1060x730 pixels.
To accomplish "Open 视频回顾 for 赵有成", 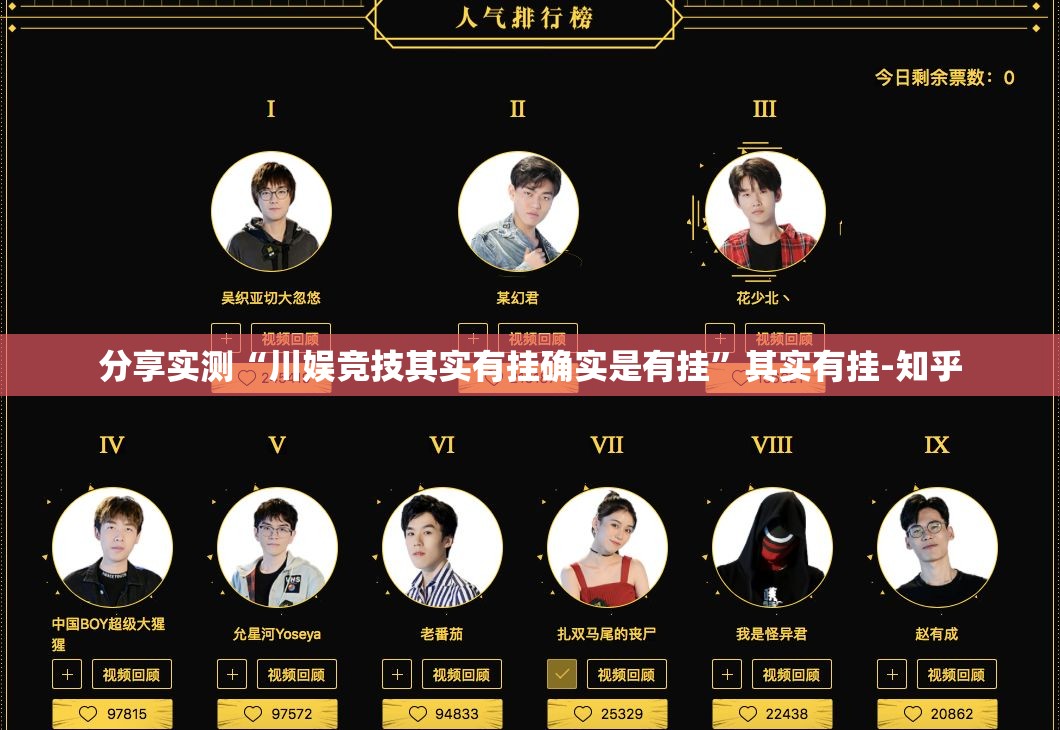I will (957, 674).
